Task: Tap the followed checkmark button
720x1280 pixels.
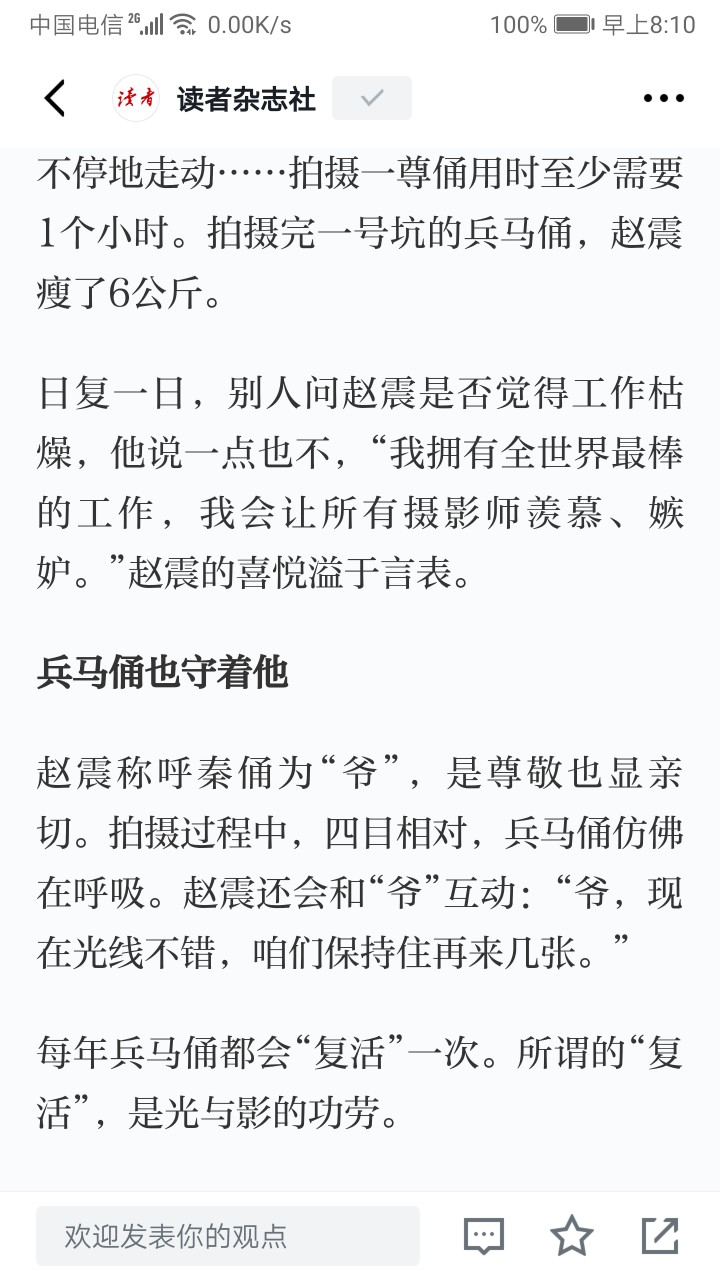Action: click(372, 98)
